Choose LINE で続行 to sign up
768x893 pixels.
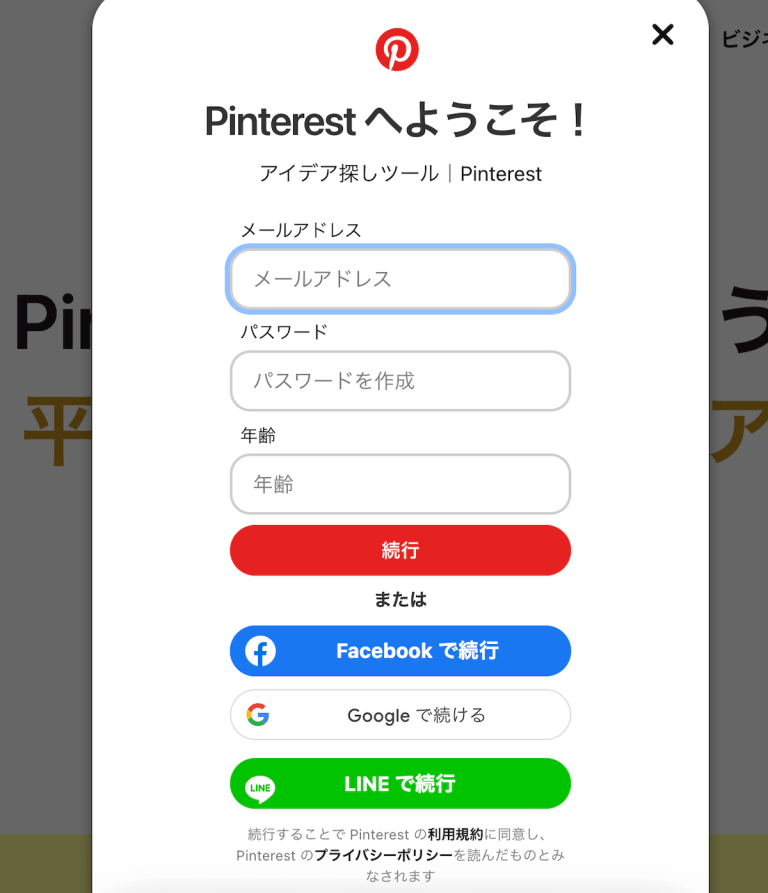[x=400, y=783]
